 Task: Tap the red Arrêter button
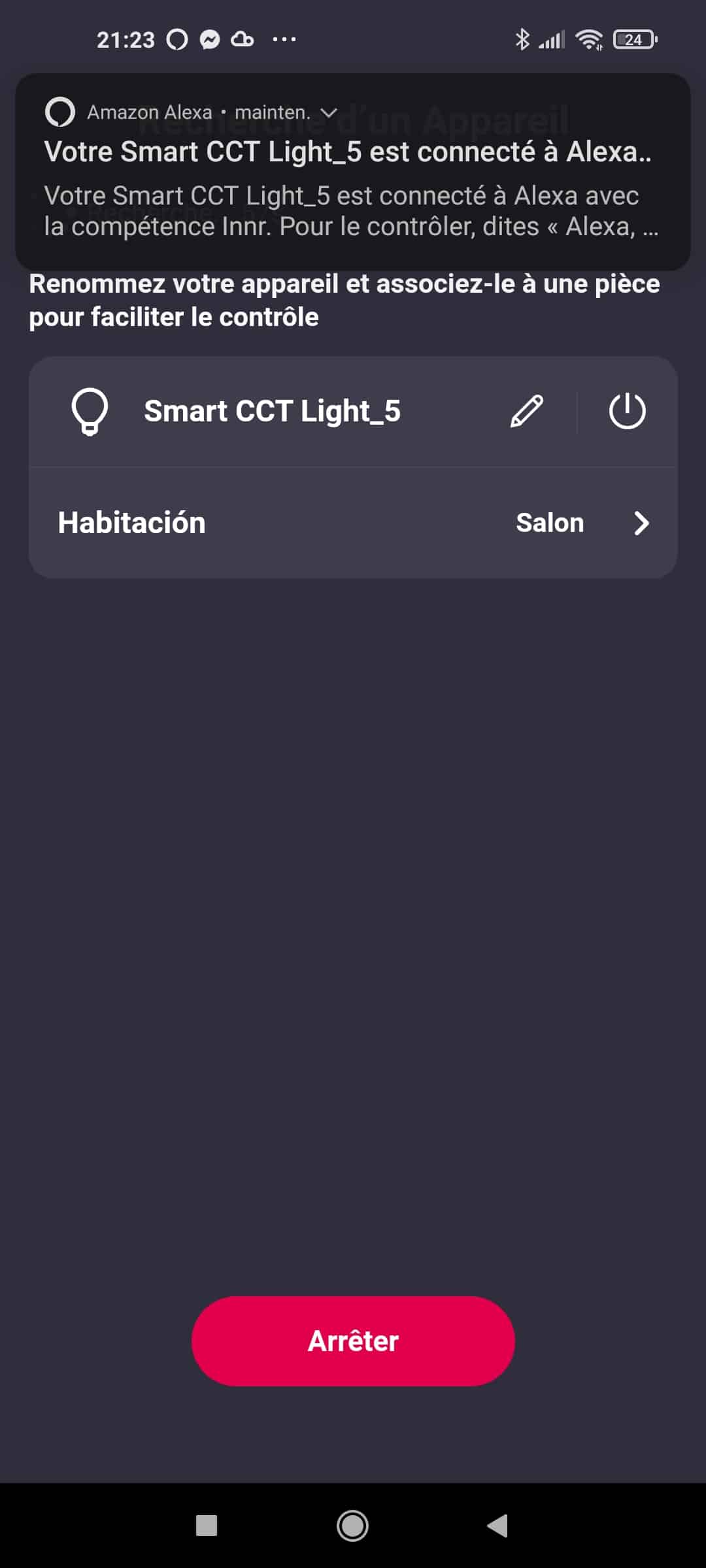(x=353, y=1341)
